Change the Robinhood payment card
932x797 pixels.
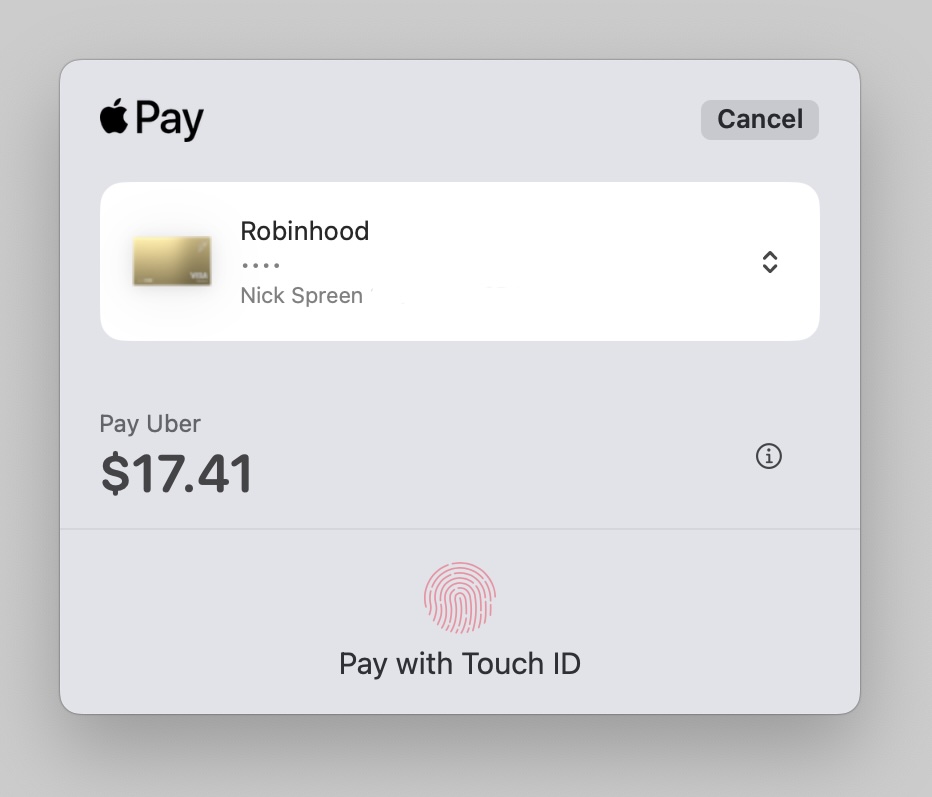coord(769,262)
